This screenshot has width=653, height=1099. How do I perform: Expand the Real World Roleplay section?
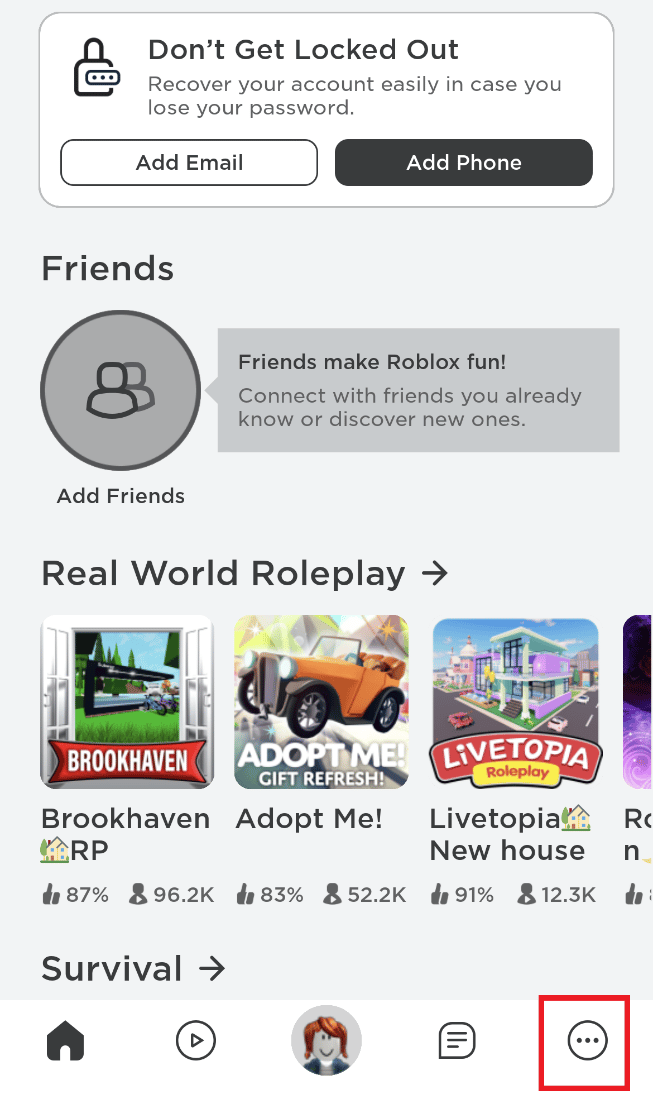(x=434, y=573)
